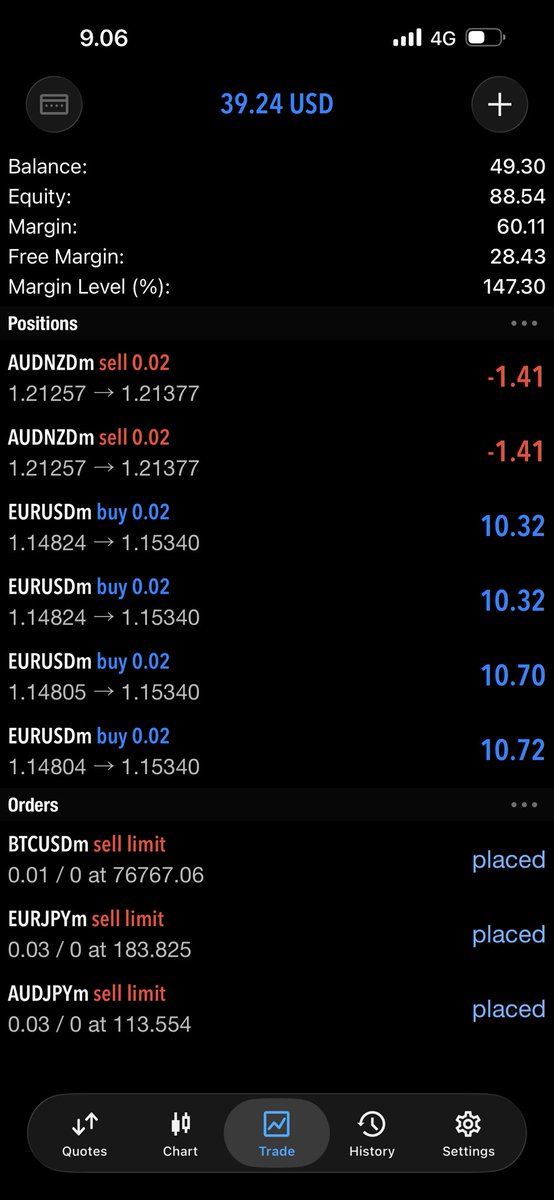Open the account card icon
The height and width of the screenshot is (1200, 554).
click(54, 104)
